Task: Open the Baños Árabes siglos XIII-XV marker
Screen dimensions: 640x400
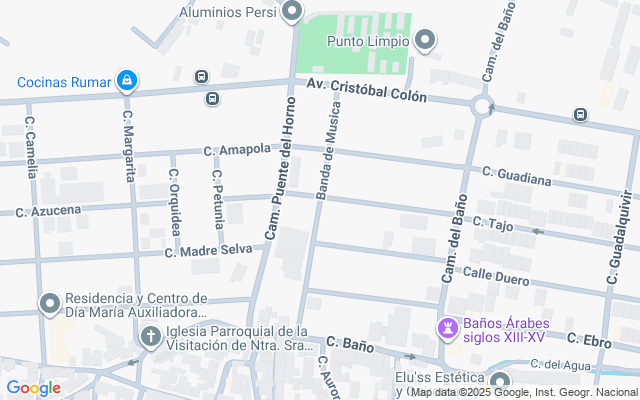Action: tap(448, 329)
